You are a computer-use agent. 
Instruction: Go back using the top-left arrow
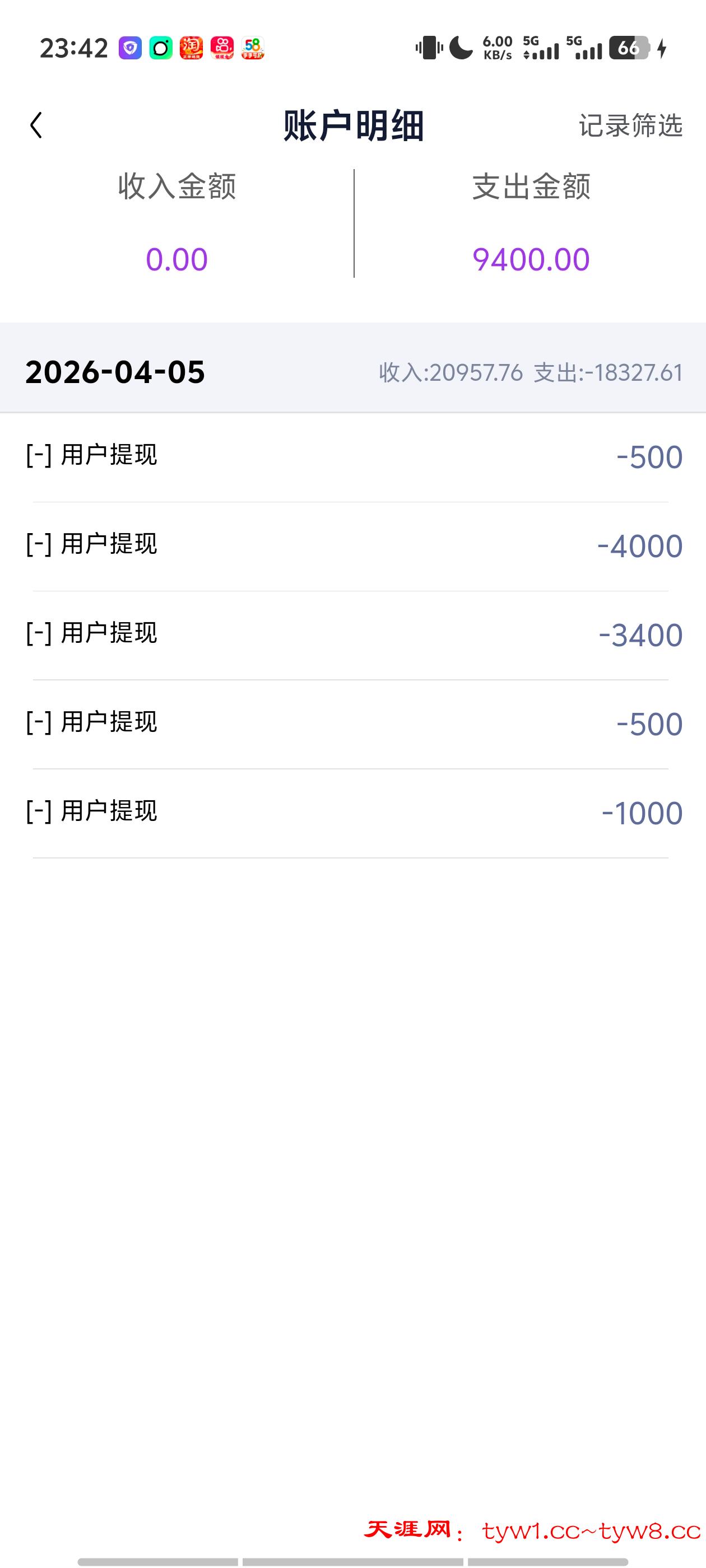[36, 125]
